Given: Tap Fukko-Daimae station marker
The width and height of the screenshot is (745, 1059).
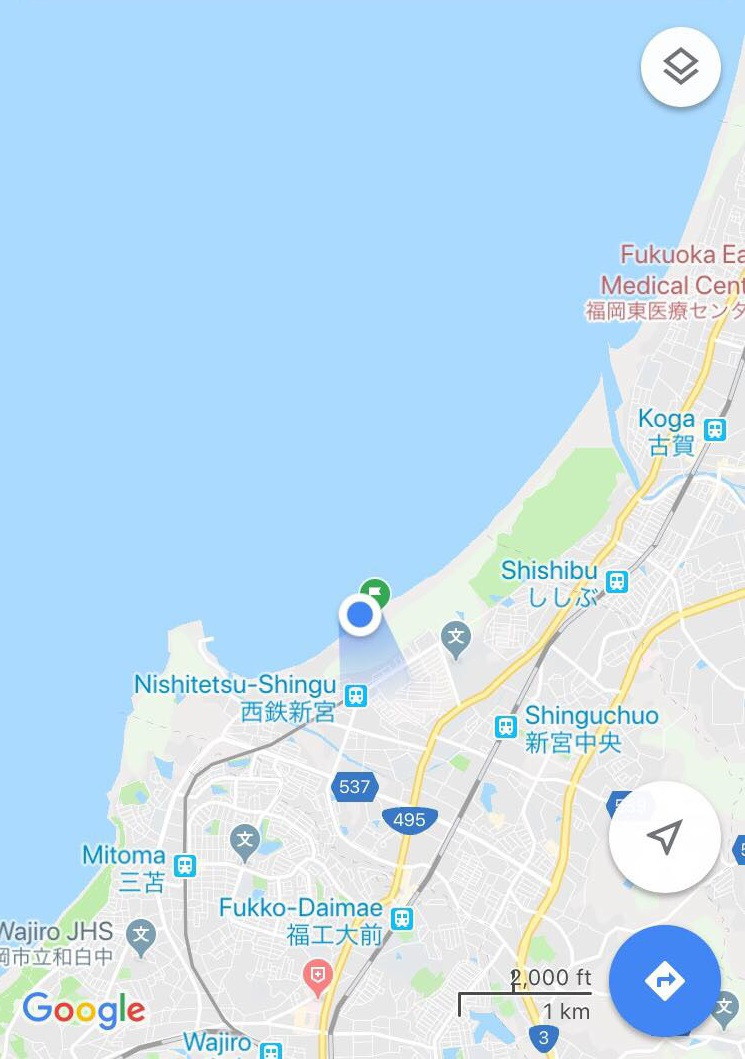Looking at the screenshot, I should (x=402, y=918).
